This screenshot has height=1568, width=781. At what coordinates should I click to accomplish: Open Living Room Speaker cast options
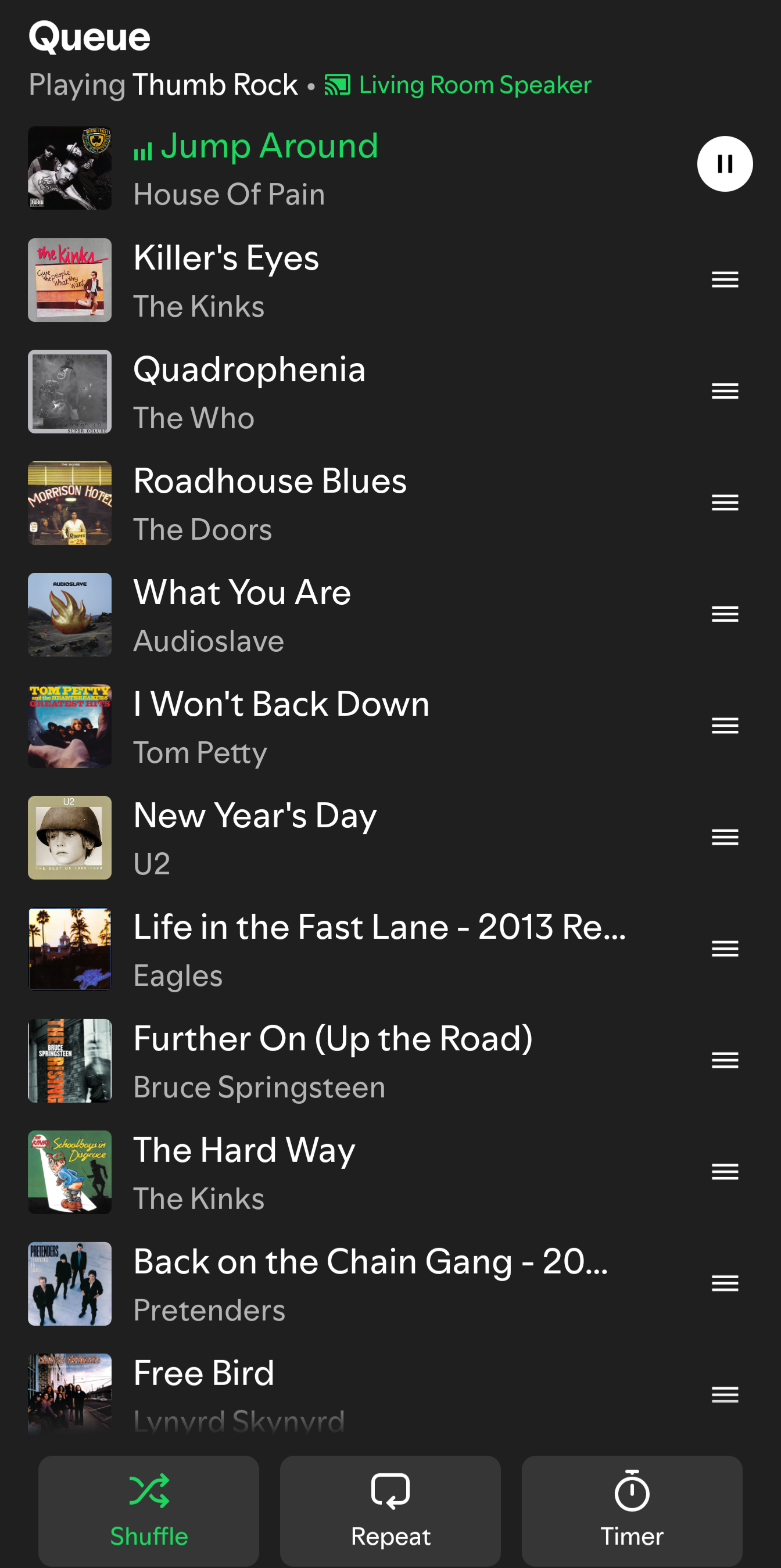458,85
